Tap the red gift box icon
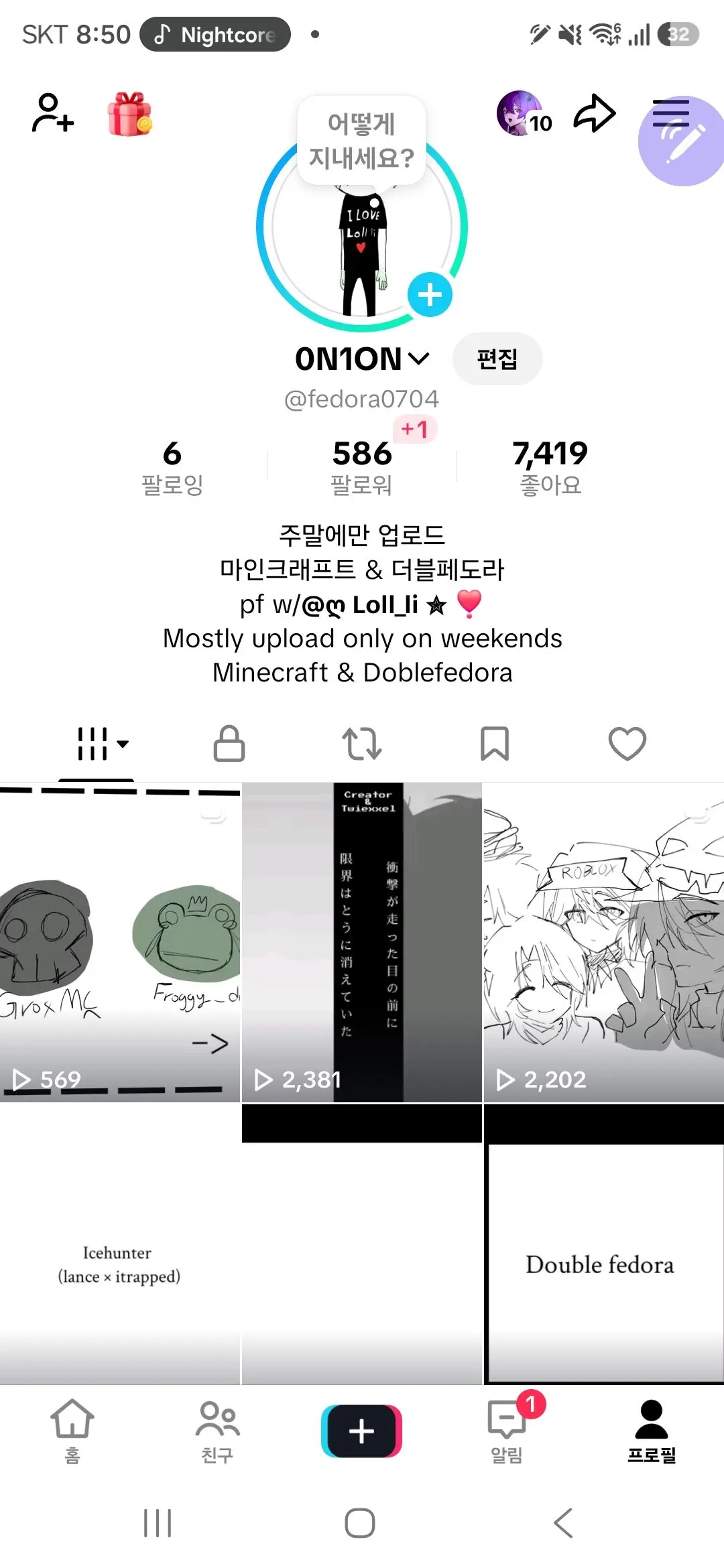This screenshot has width=724, height=1568. click(129, 114)
